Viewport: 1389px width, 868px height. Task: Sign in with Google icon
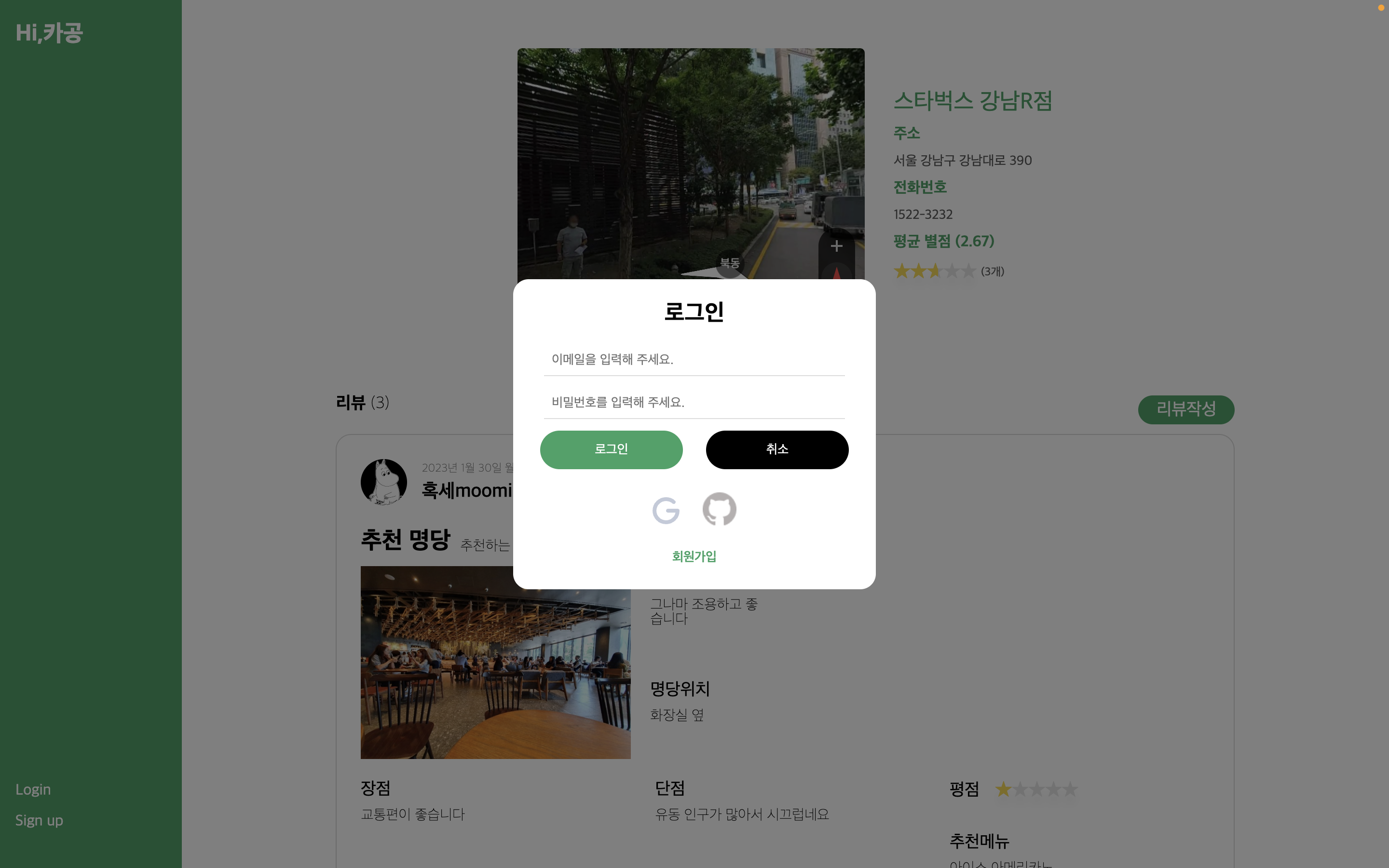tap(666, 510)
